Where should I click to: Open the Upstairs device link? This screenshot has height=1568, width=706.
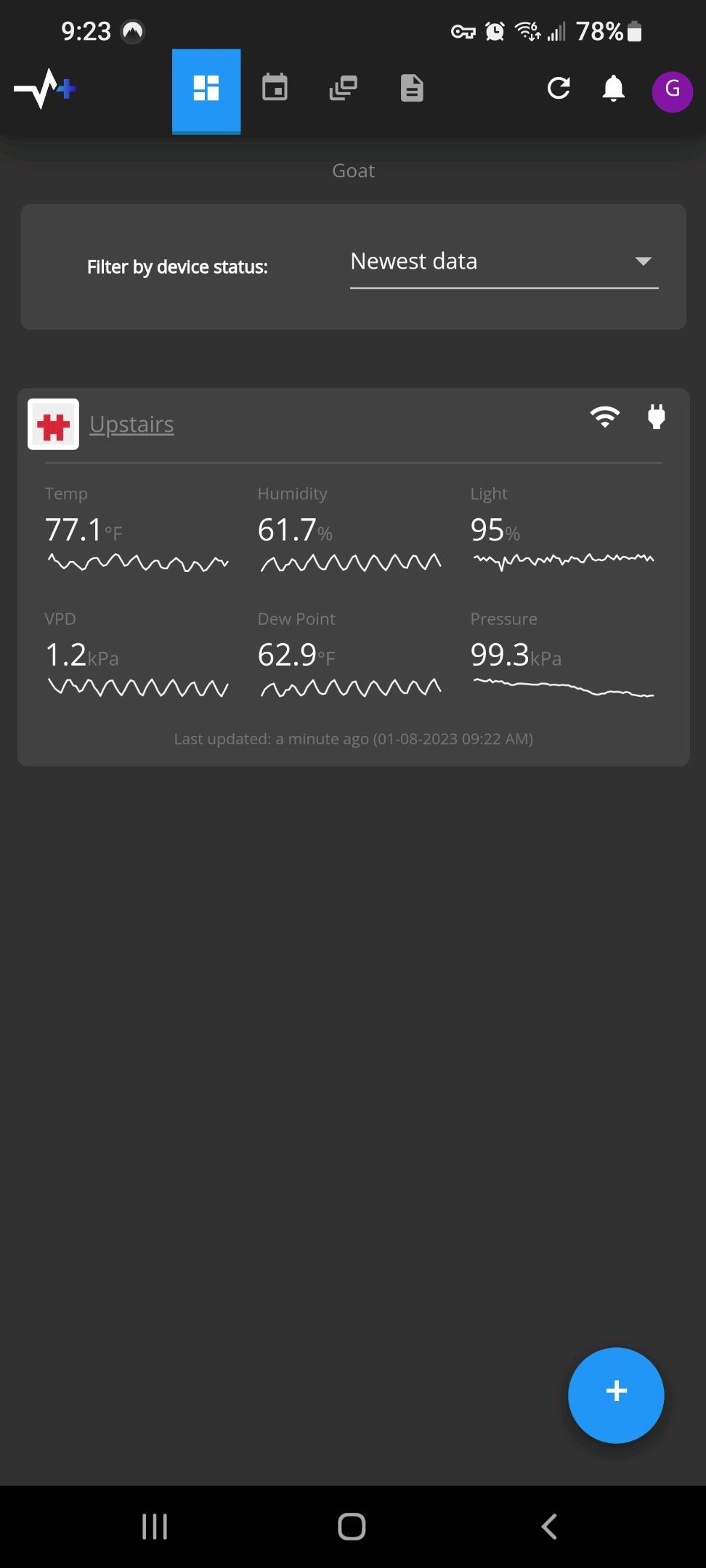pos(131,424)
